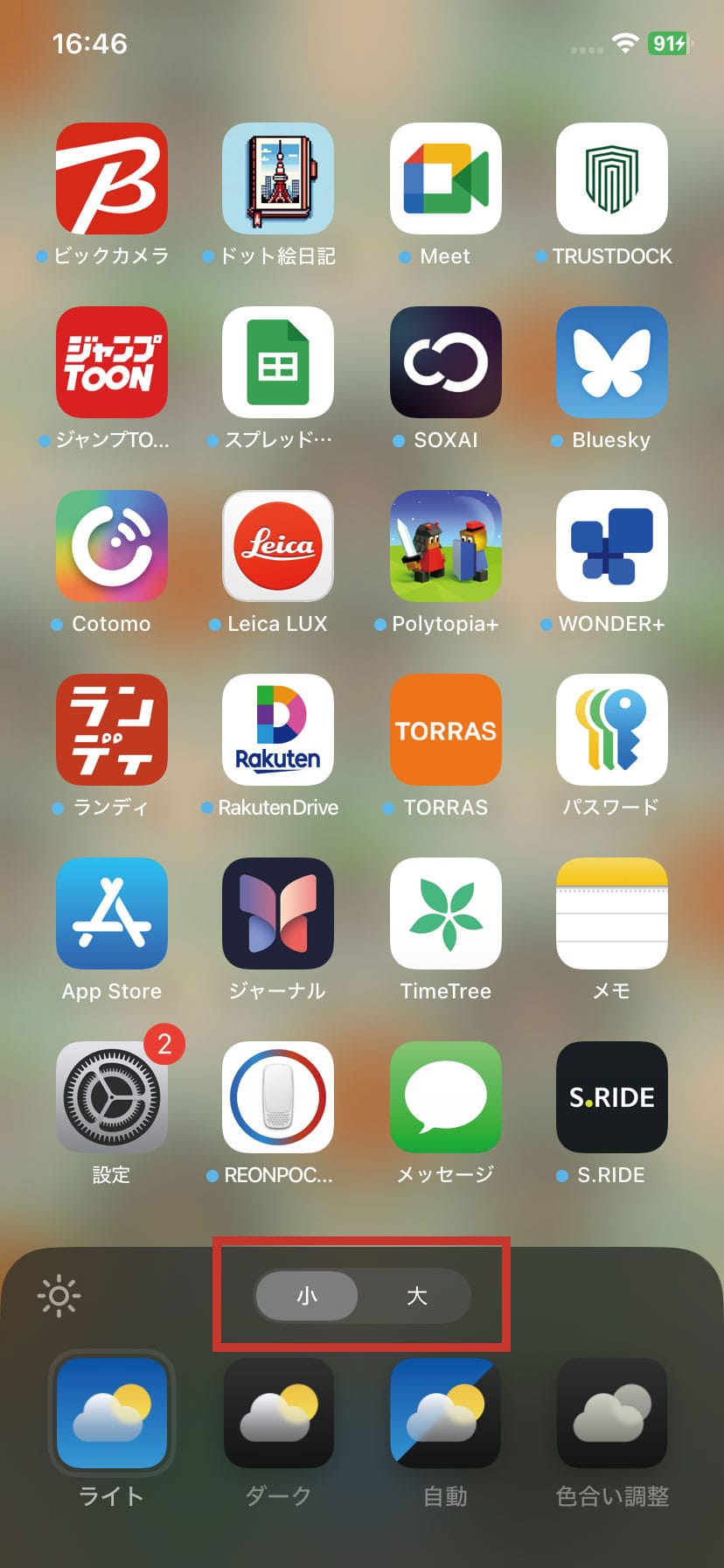Open the Bluesky app

(612, 362)
